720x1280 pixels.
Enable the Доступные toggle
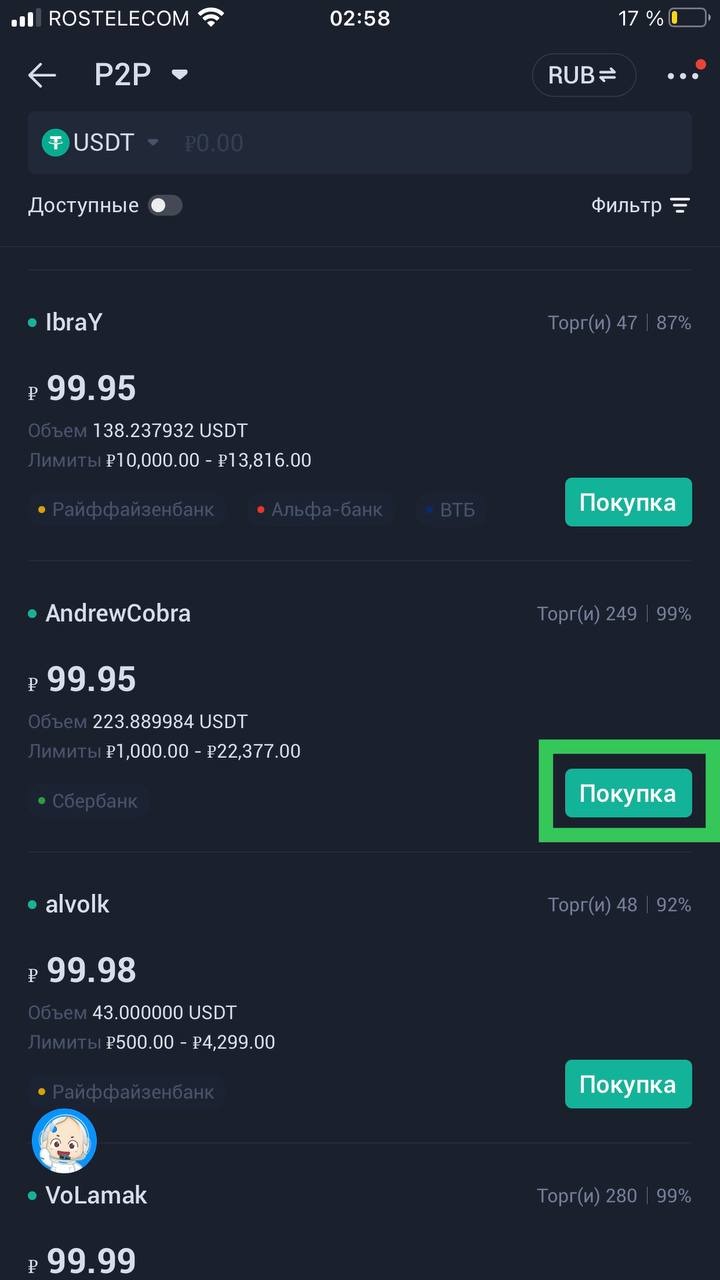pyautogui.click(x=165, y=206)
